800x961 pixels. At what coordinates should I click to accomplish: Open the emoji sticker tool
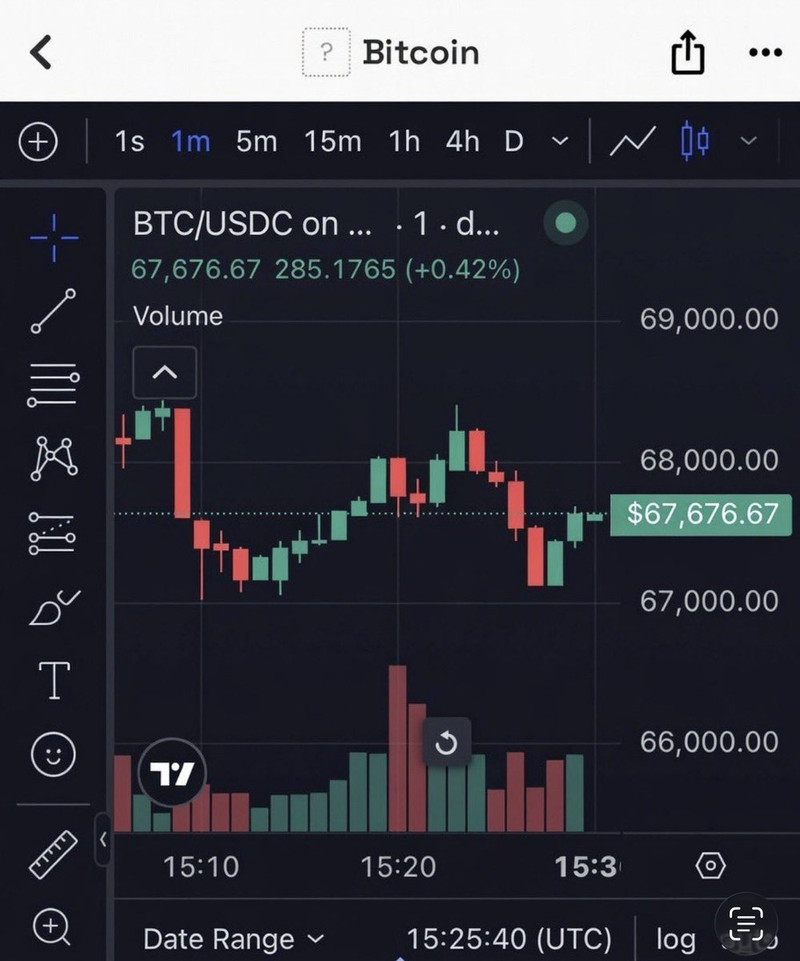coord(53,753)
